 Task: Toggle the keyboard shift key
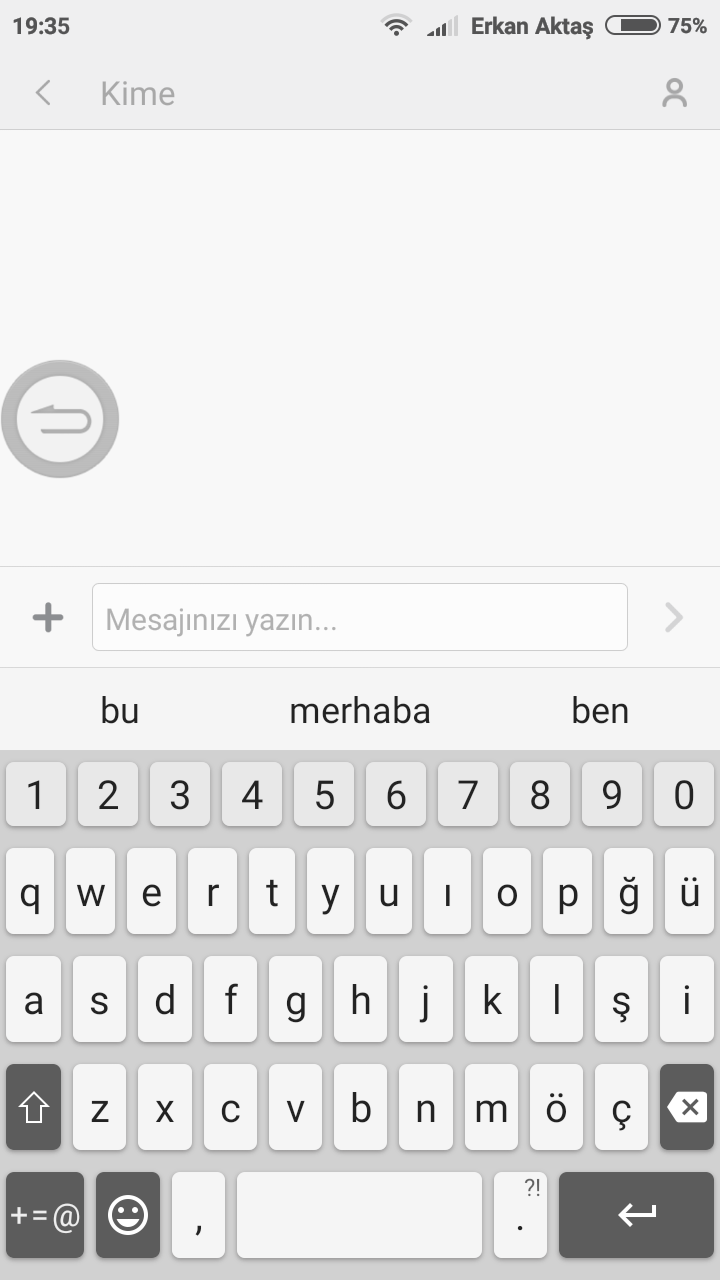pyautogui.click(x=34, y=1107)
